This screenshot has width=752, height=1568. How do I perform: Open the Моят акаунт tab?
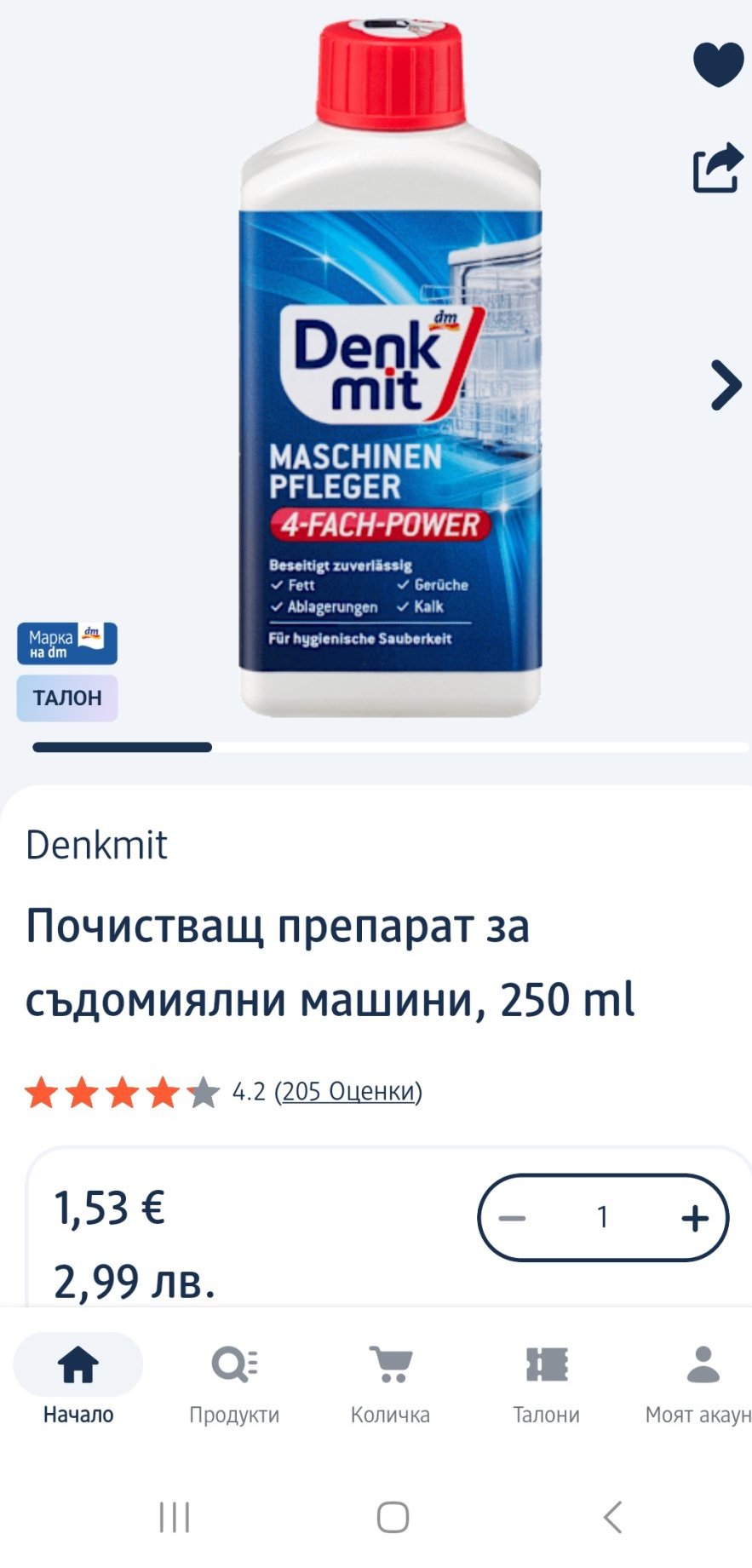tap(699, 1379)
